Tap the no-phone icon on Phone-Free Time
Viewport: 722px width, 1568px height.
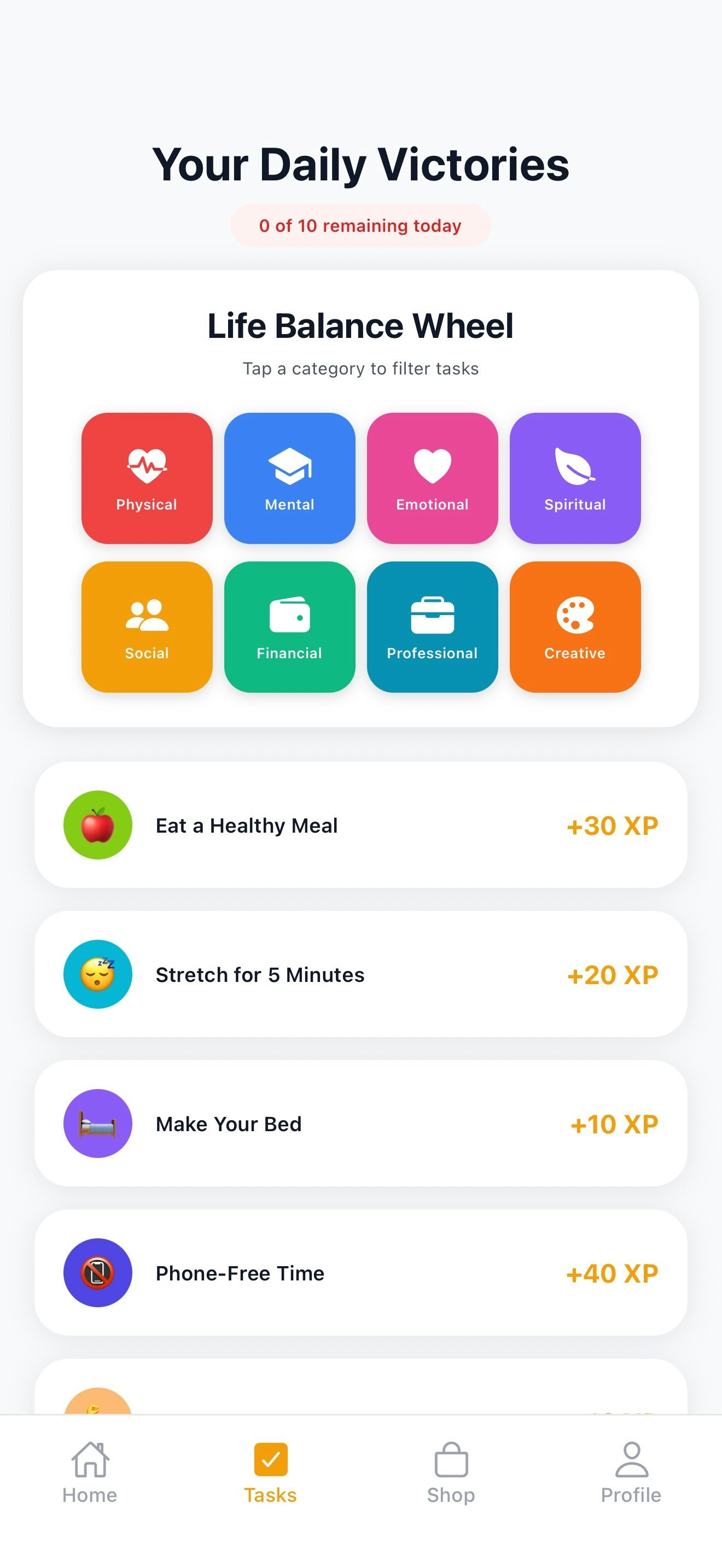pos(97,1273)
